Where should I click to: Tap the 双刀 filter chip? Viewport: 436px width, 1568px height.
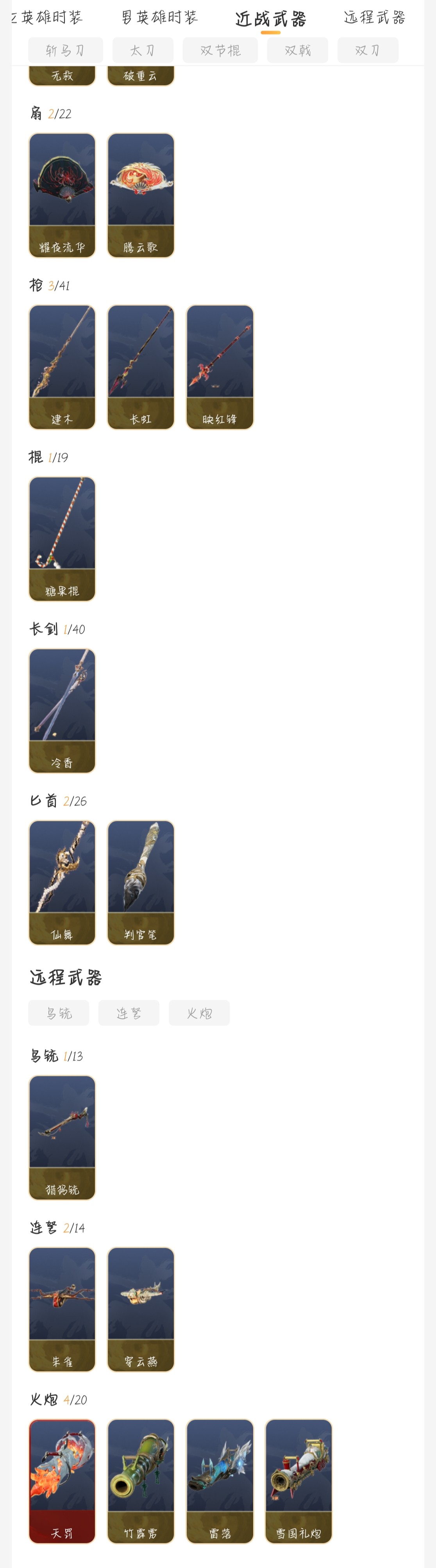click(368, 50)
